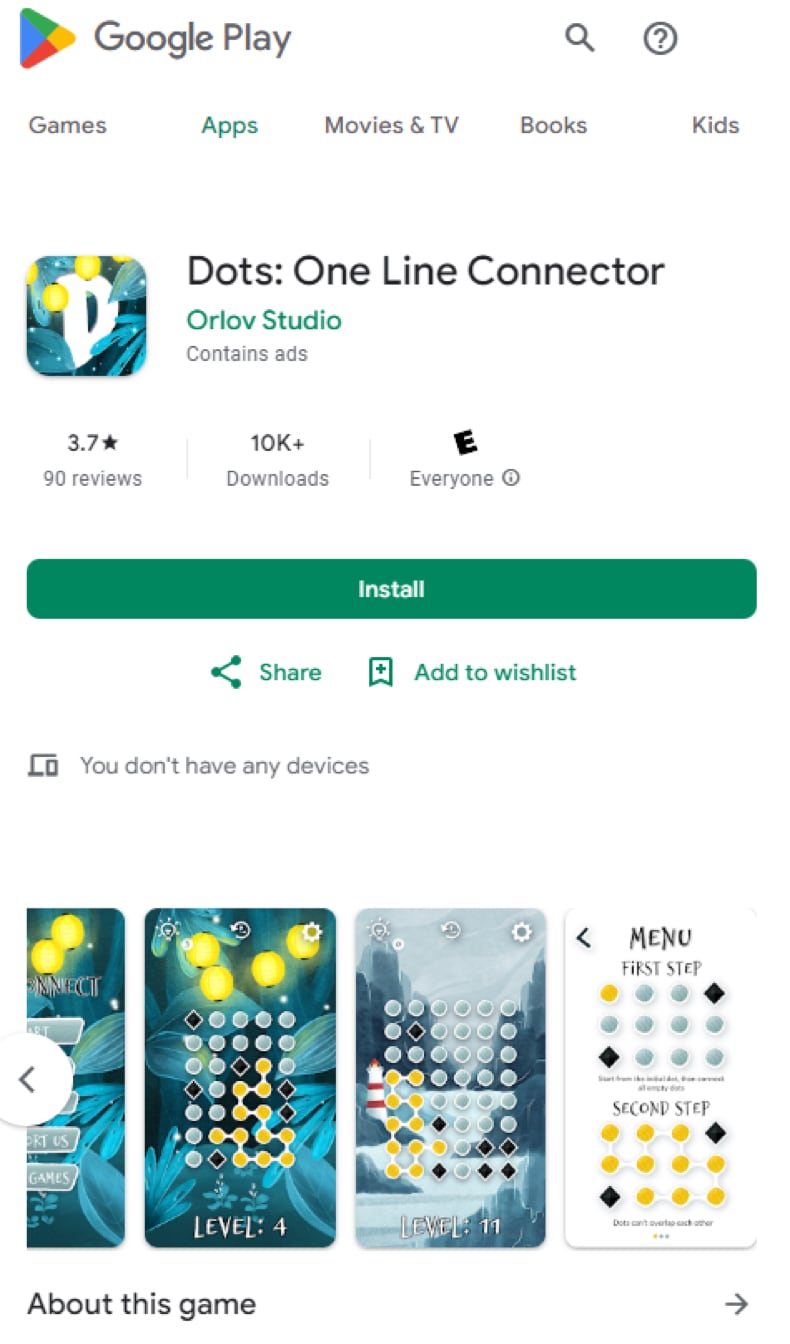Viewport: 790px width, 1344px height.
Task: Add the game to wishlist
Action: click(472, 672)
